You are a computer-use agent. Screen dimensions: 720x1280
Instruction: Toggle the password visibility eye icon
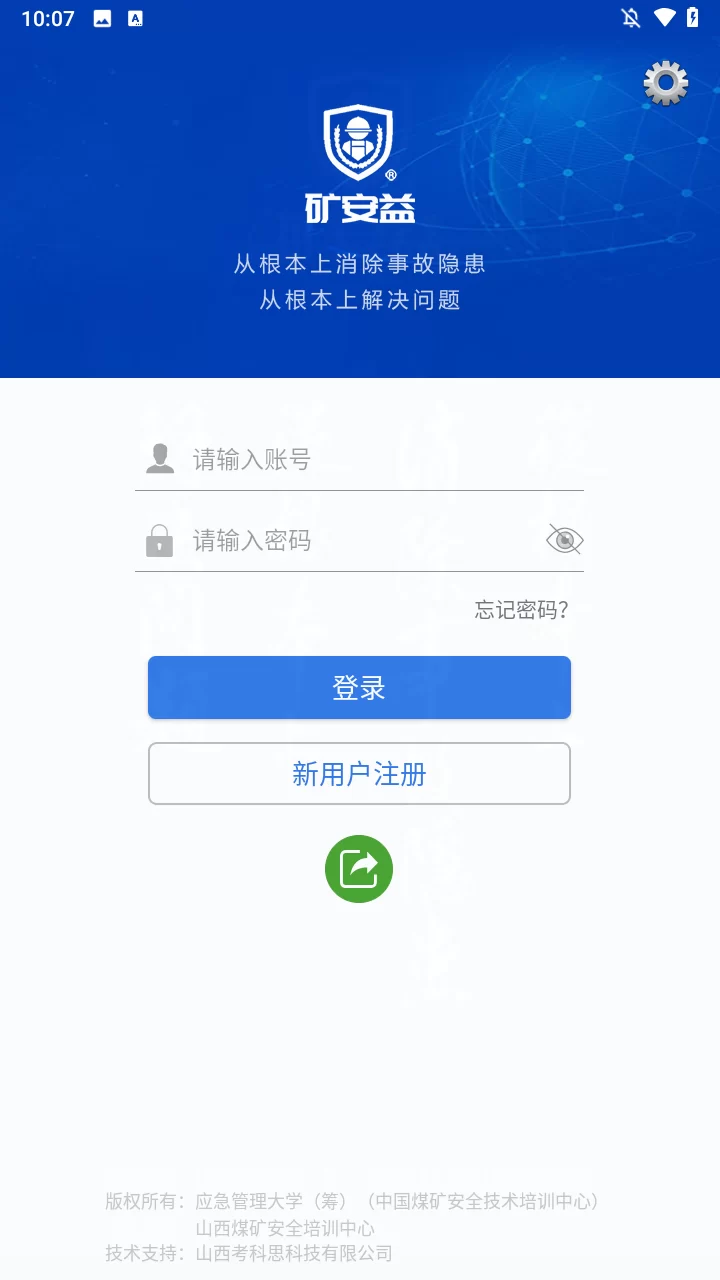click(563, 539)
